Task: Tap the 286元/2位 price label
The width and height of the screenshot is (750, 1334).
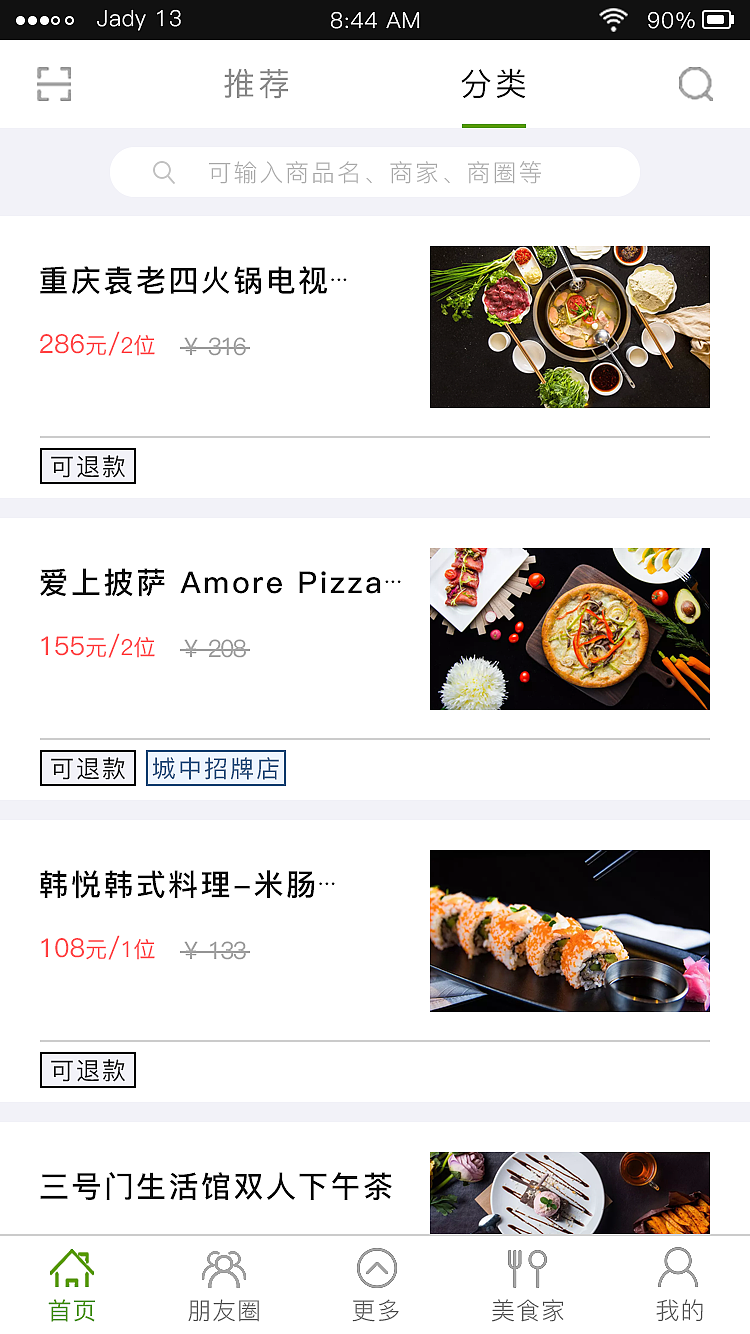Action: [97, 345]
